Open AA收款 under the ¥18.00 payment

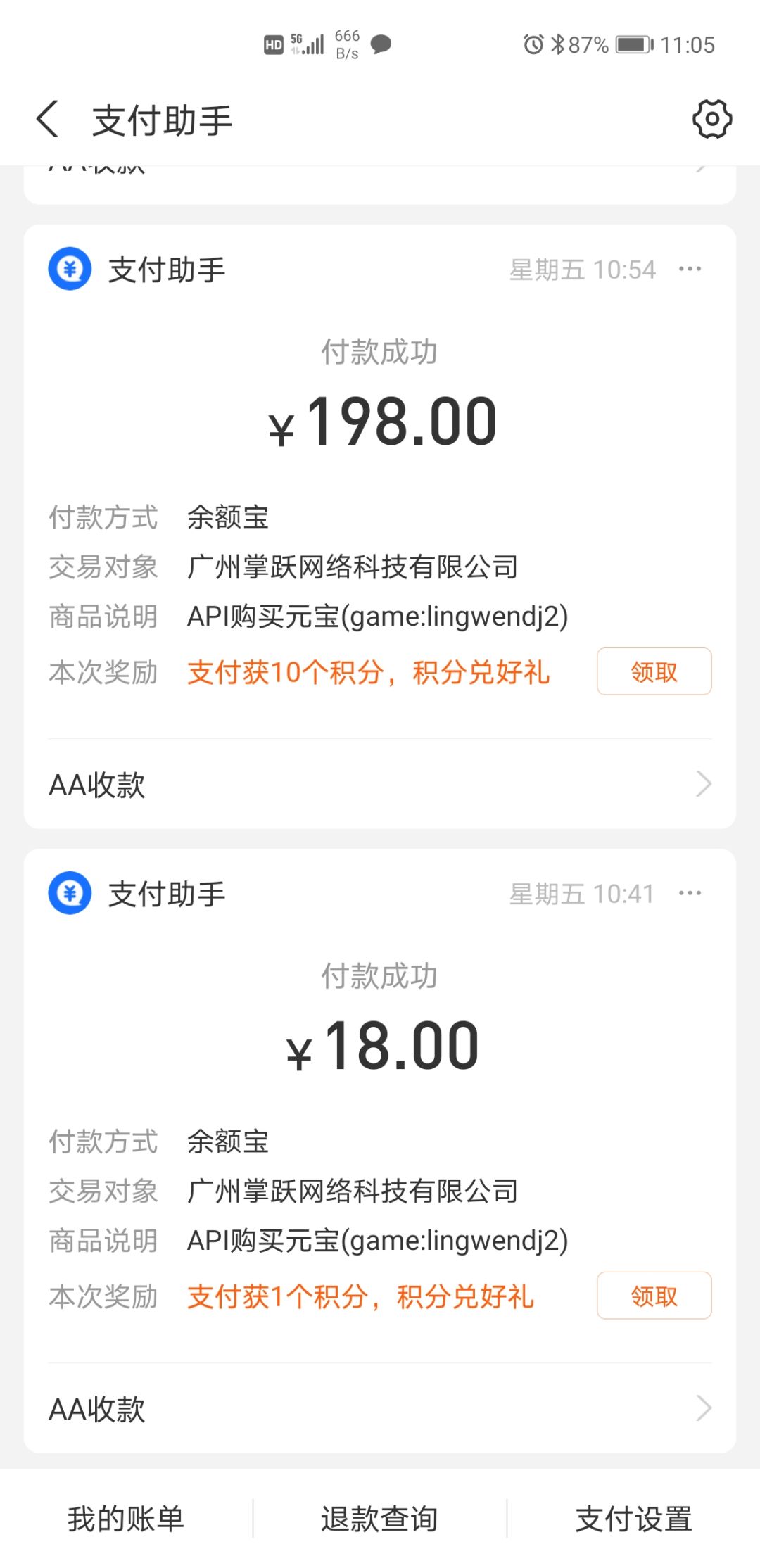tap(380, 1408)
